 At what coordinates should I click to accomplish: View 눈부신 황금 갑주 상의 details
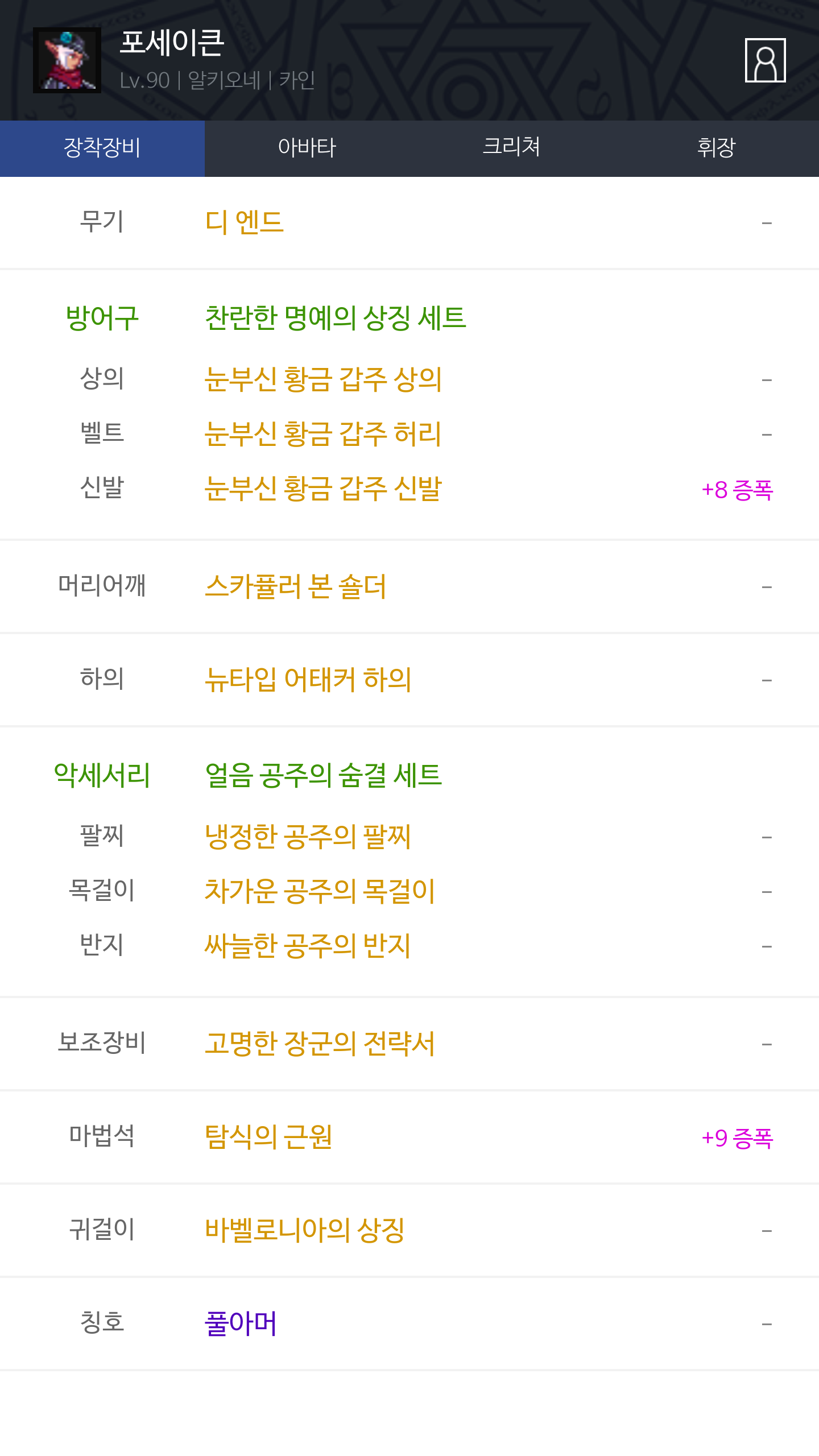click(323, 379)
